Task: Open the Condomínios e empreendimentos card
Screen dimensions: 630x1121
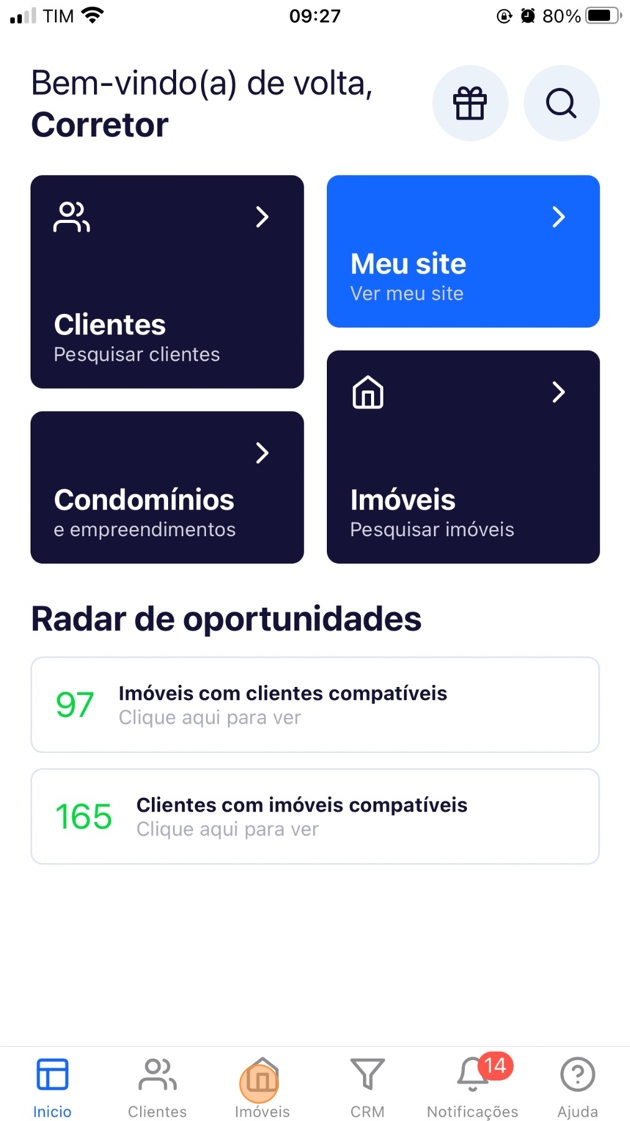Action: point(167,487)
